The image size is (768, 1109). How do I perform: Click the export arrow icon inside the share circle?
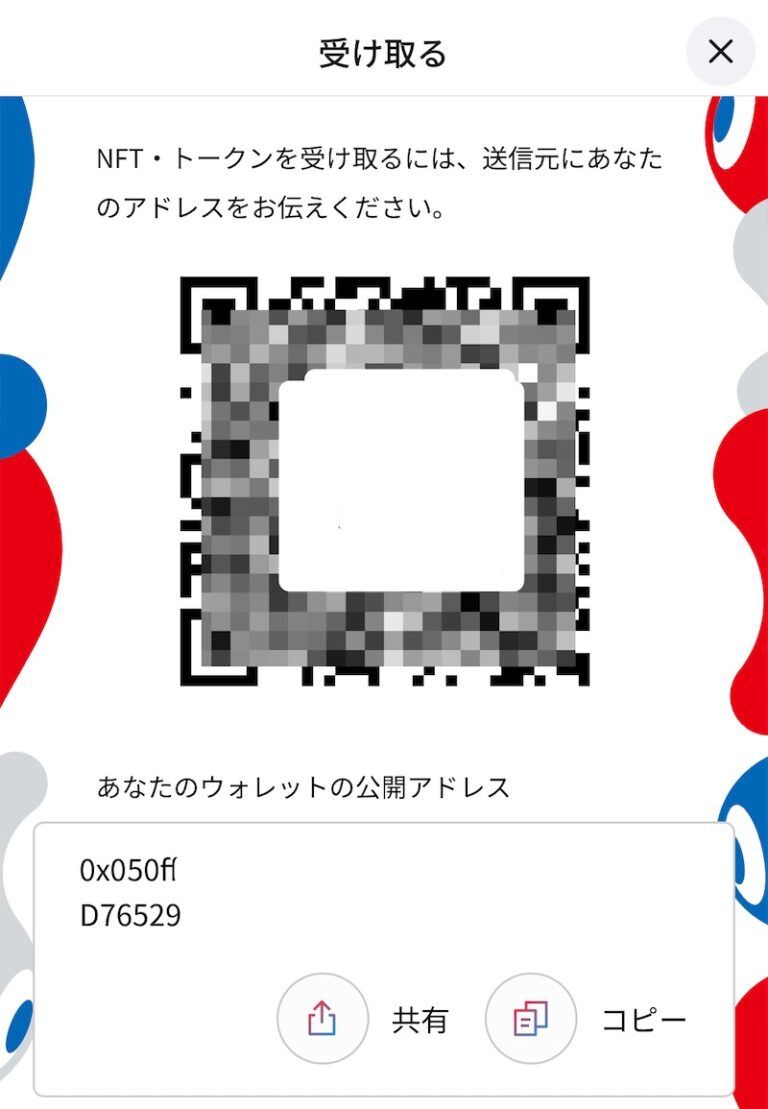click(x=320, y=1017)
